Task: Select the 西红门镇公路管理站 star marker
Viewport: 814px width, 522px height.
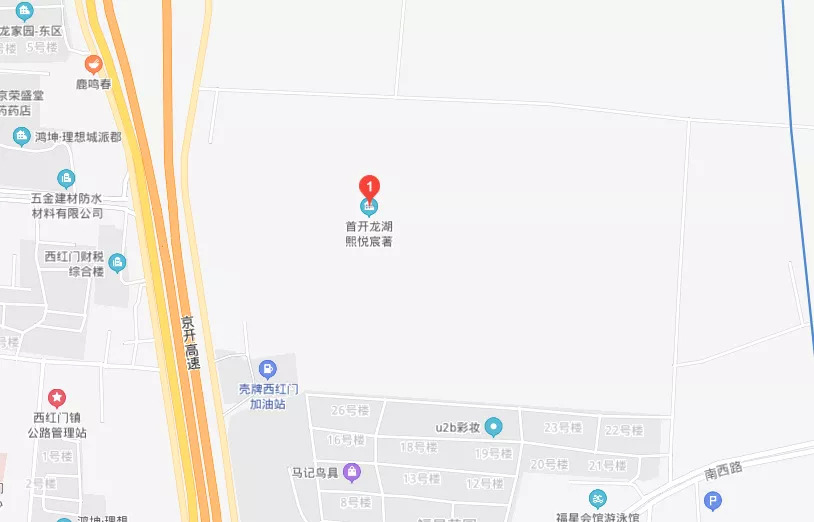Action: click(x=57, y=398)
